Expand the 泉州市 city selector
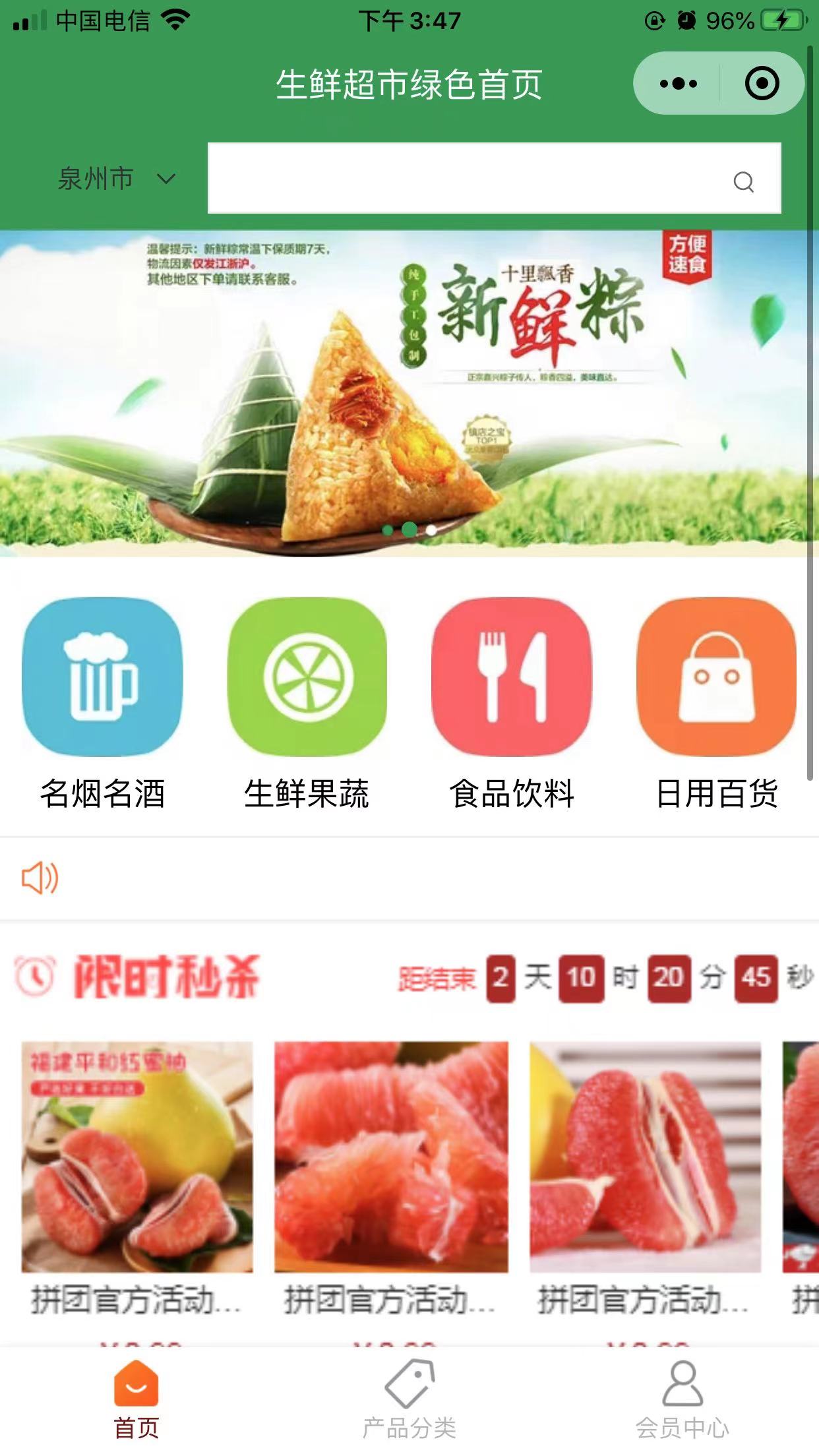The height and width of the screenshot is (1456, 819). pyautogui.click(x=116, y=179)
